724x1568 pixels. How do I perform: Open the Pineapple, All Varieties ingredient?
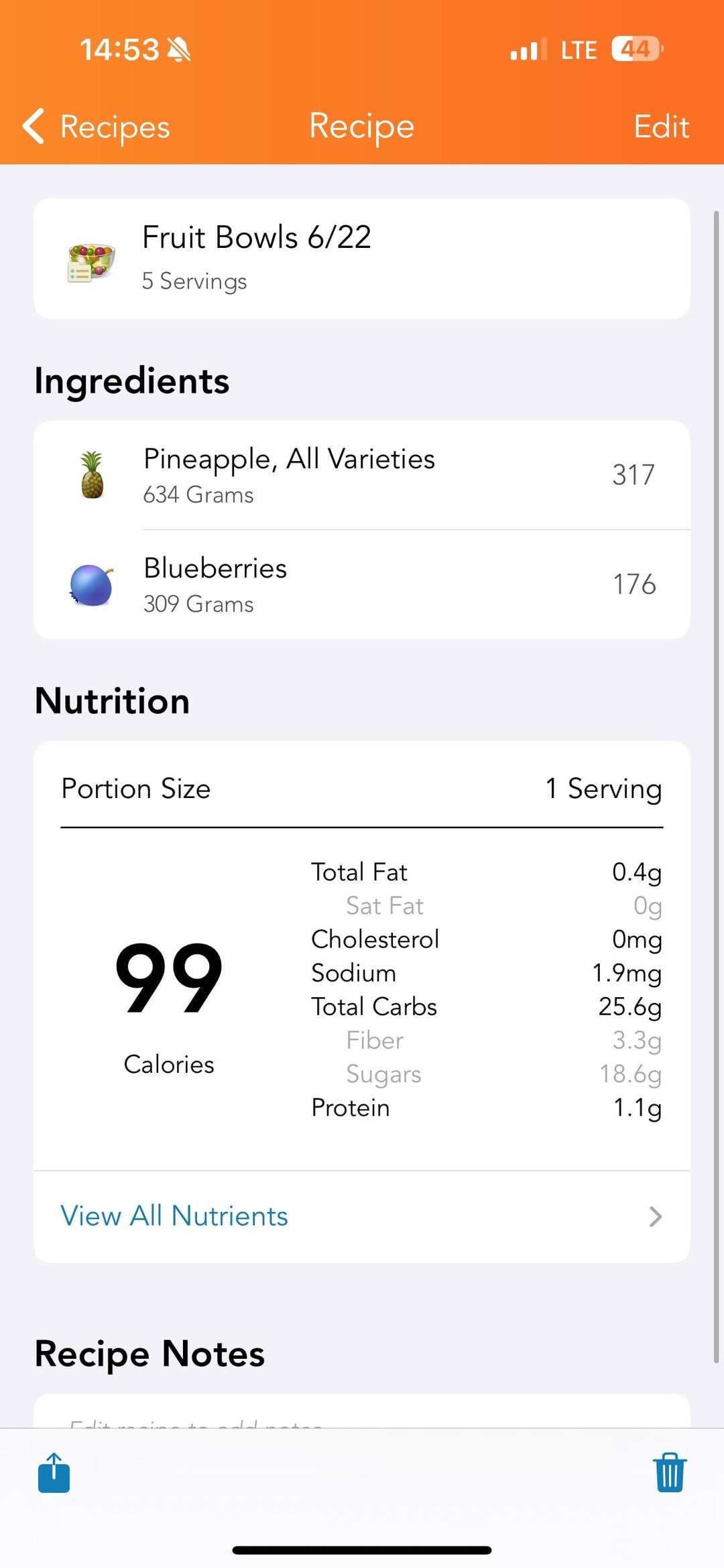pos(362,475)
